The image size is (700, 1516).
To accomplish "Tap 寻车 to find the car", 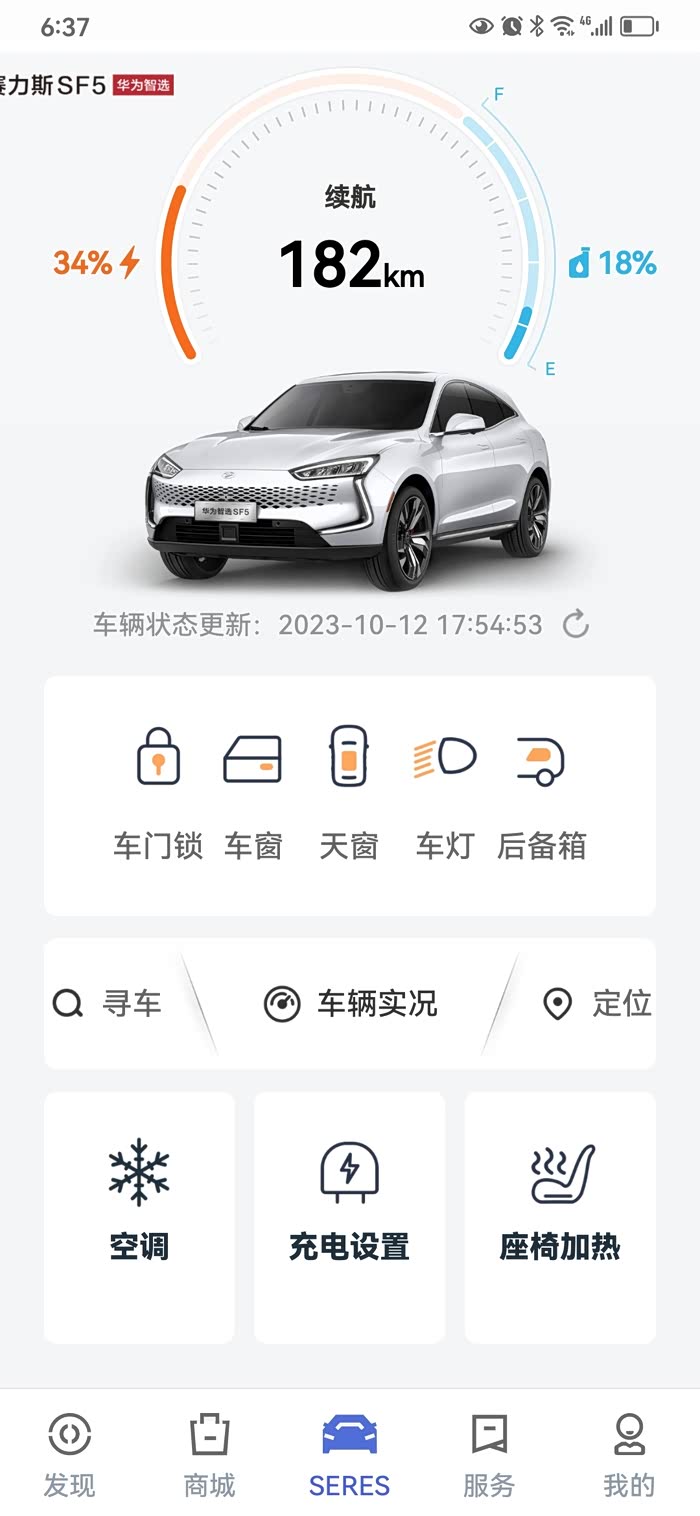I will coord(108,1003).
